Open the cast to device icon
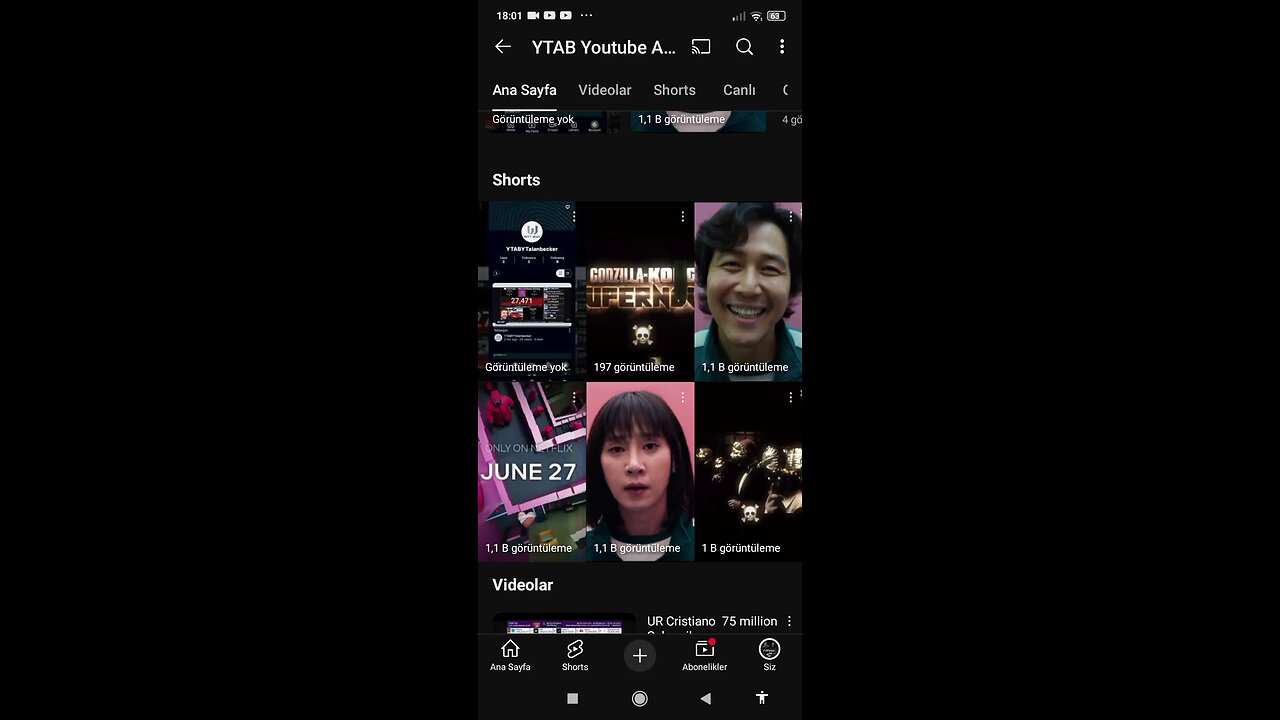The width and height of the screenshot is (1280, 720). [701, 47]
